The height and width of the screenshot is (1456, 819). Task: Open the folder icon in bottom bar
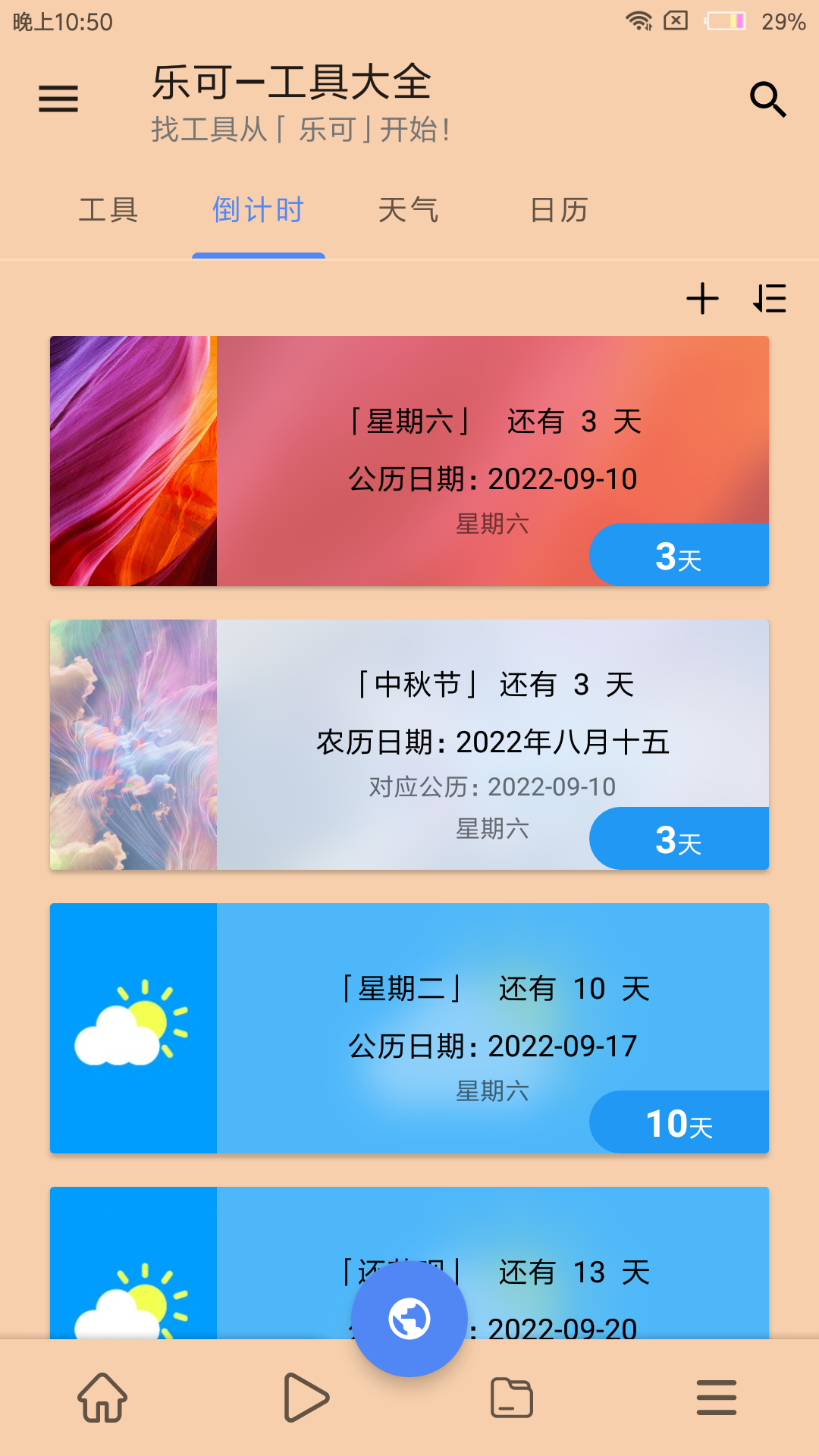pos(512,1397)
